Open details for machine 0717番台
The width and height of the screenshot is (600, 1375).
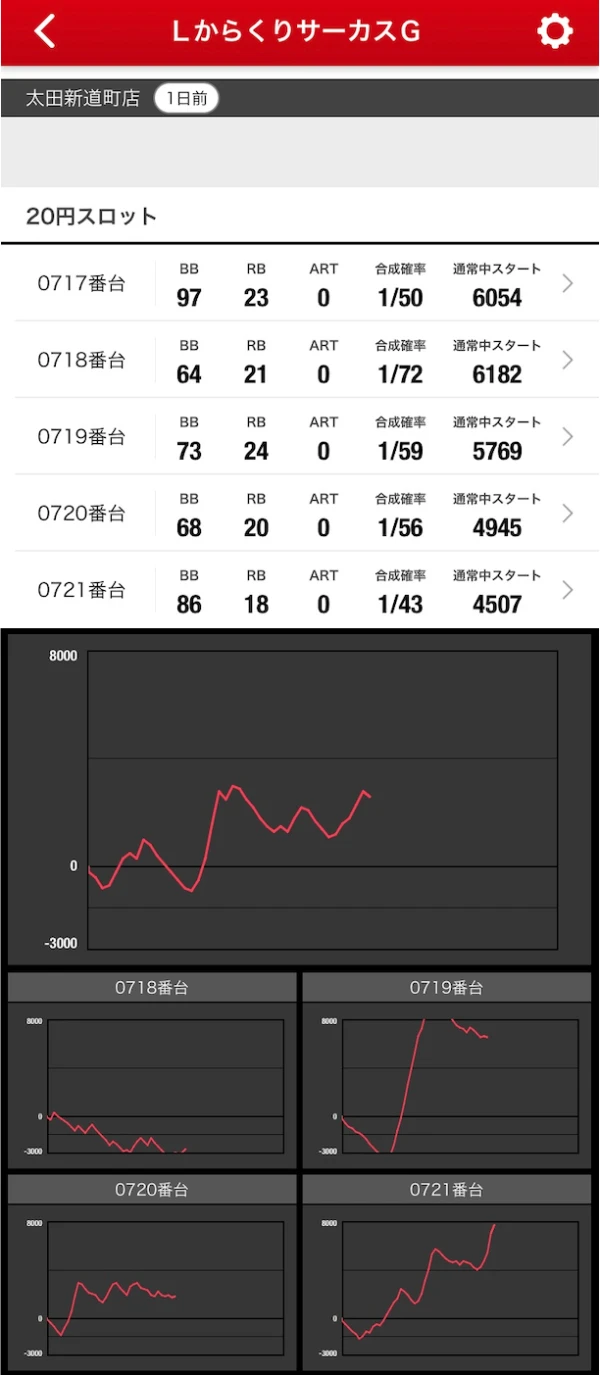tap(300, 284)
